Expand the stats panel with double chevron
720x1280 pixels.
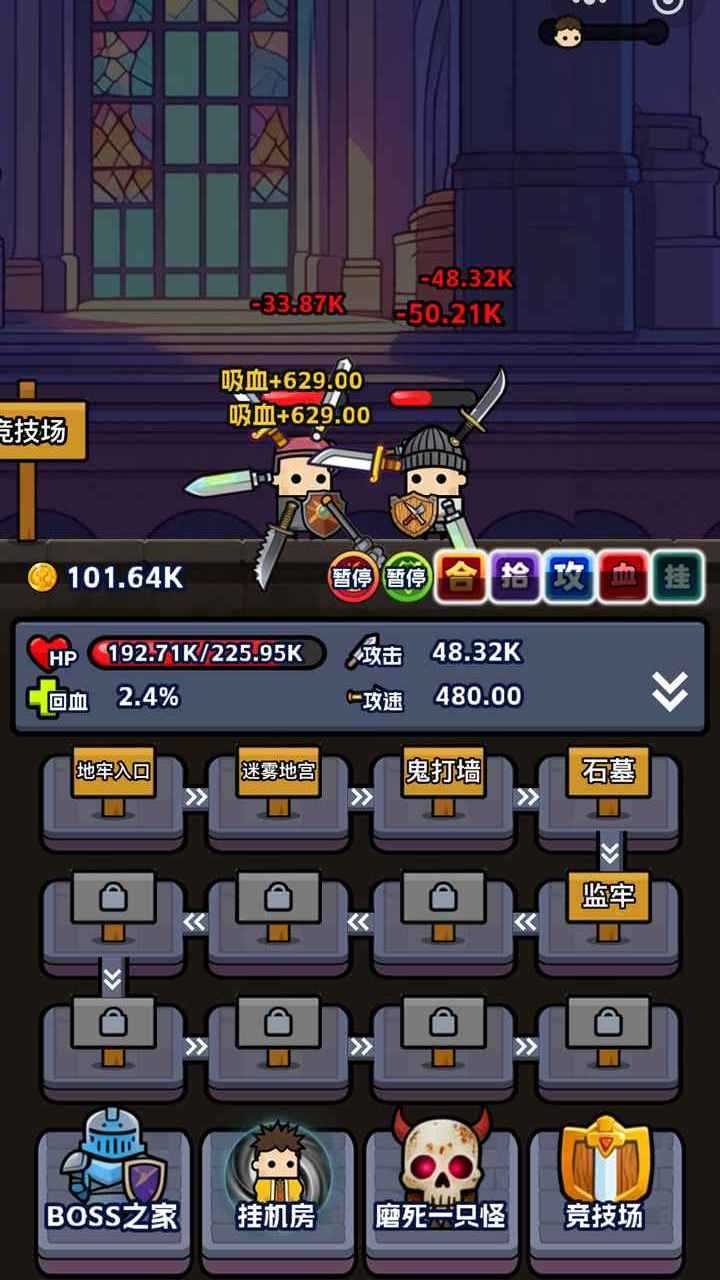[669, 691]
